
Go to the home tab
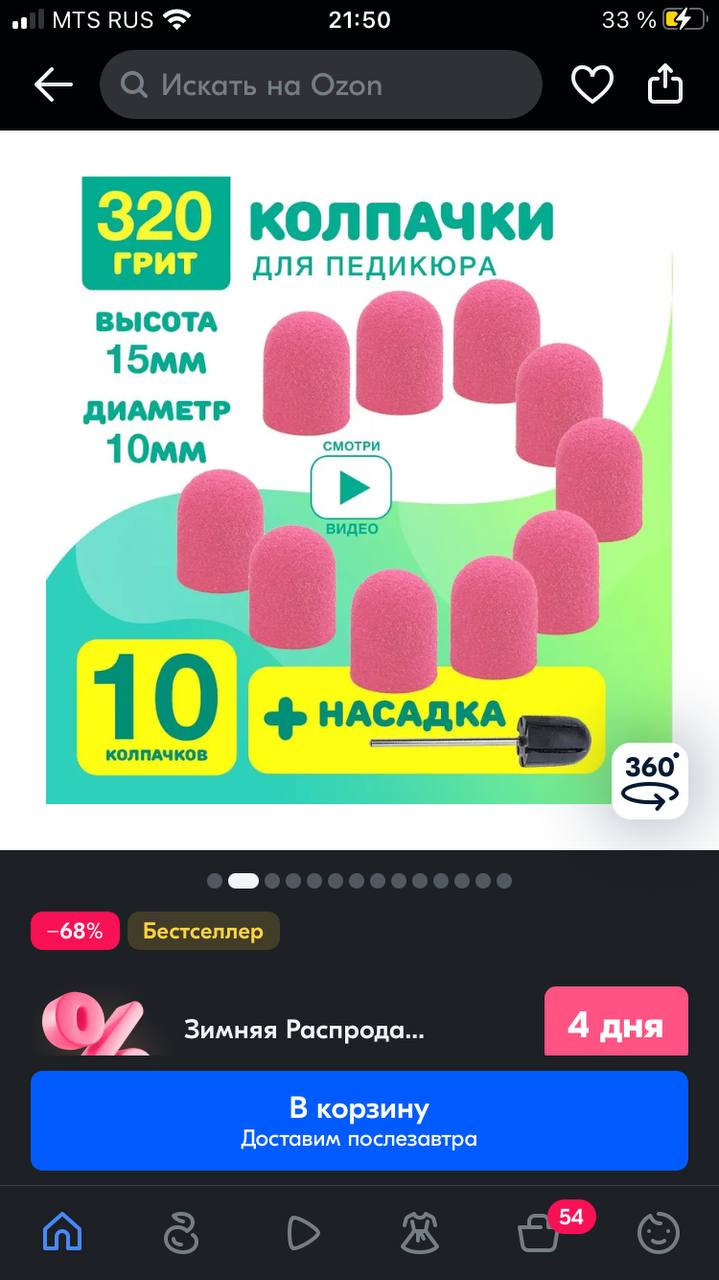(62, 1233)
